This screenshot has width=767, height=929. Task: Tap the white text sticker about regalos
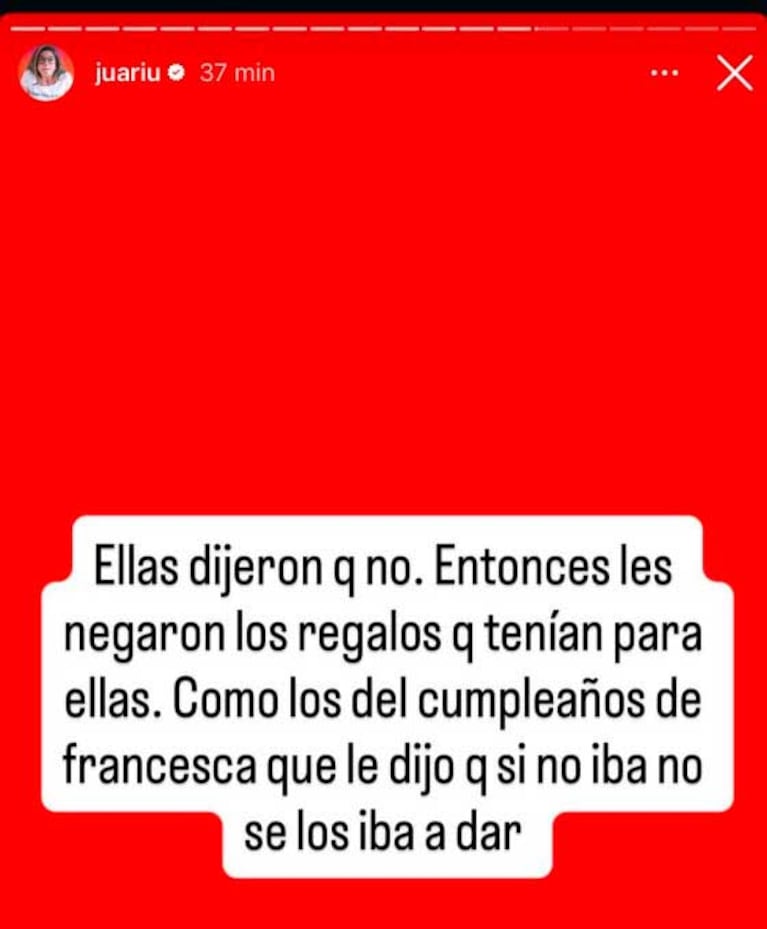click(x=383, y=694)
